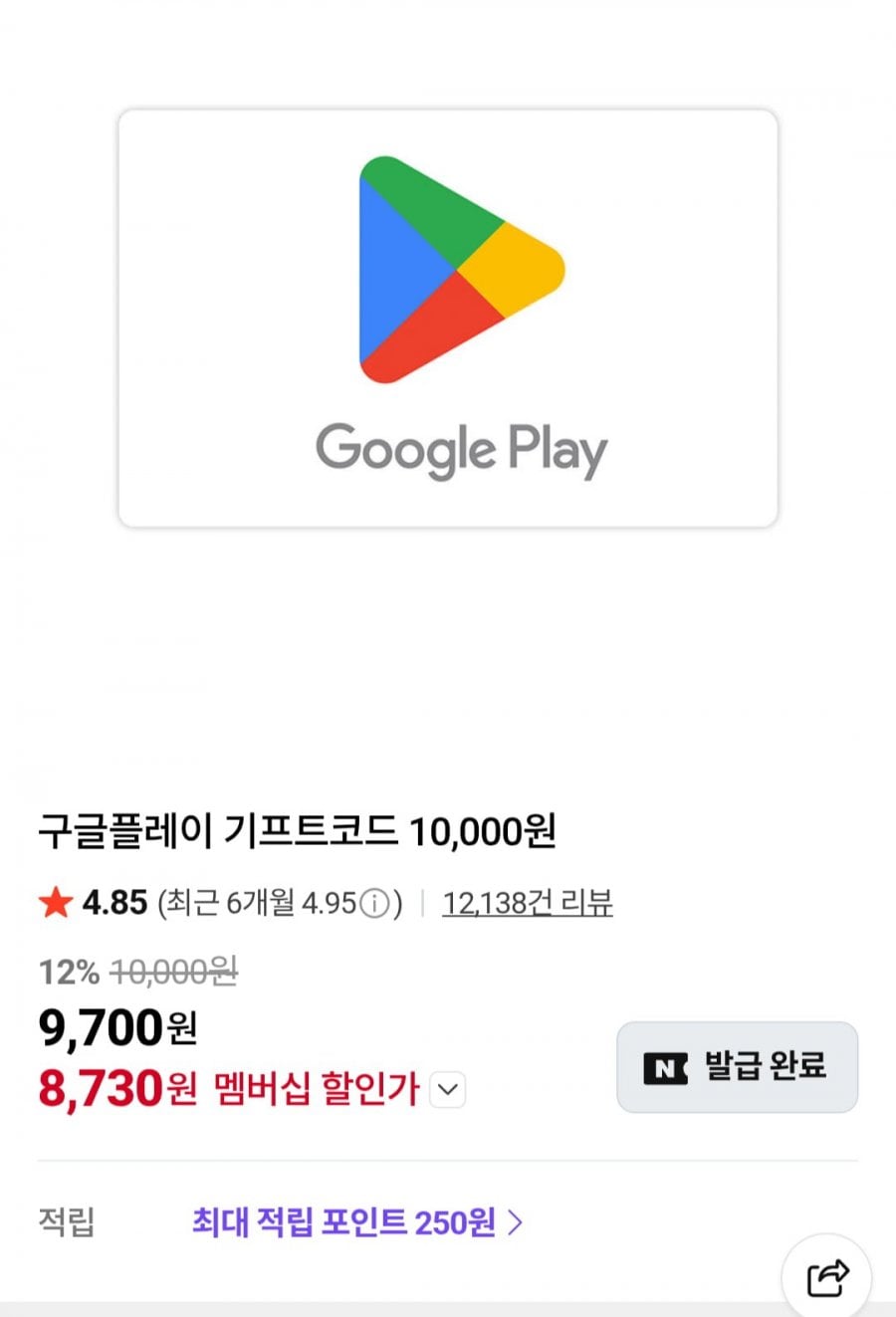Open the 12,138건 리뷰 reviews link
The width and height of the screenshot is (896, 1317).
point(527,903)
